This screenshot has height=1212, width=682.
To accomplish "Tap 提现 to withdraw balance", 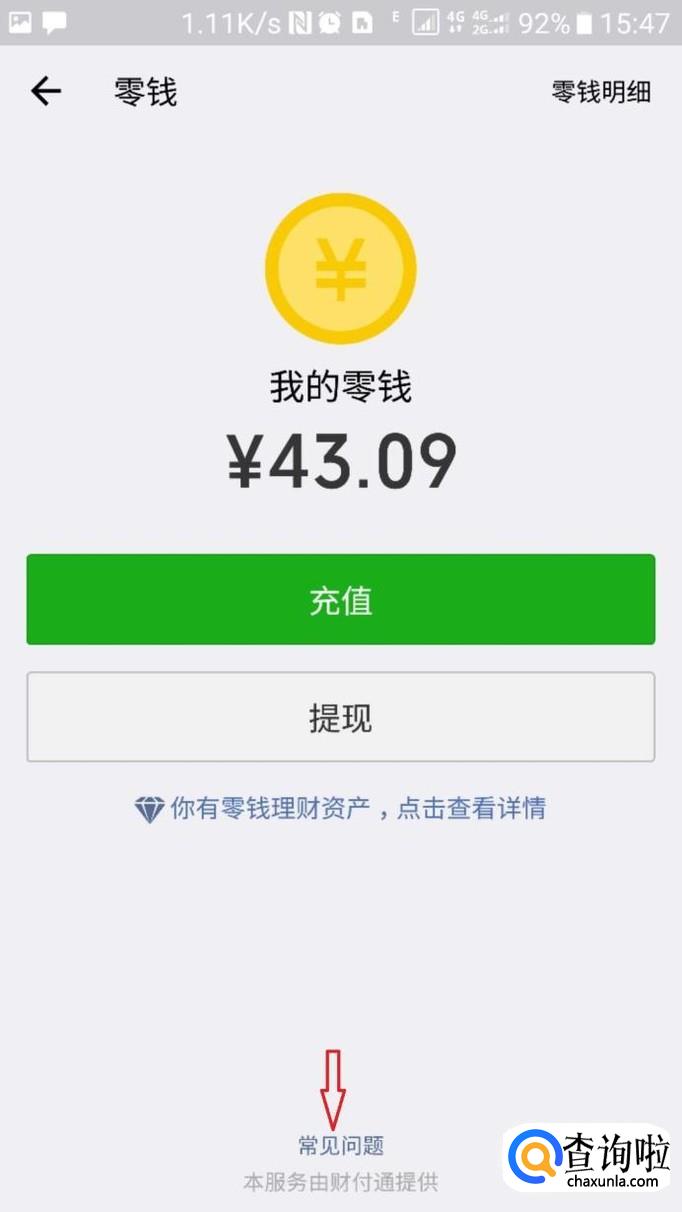I will pos(340,717).
